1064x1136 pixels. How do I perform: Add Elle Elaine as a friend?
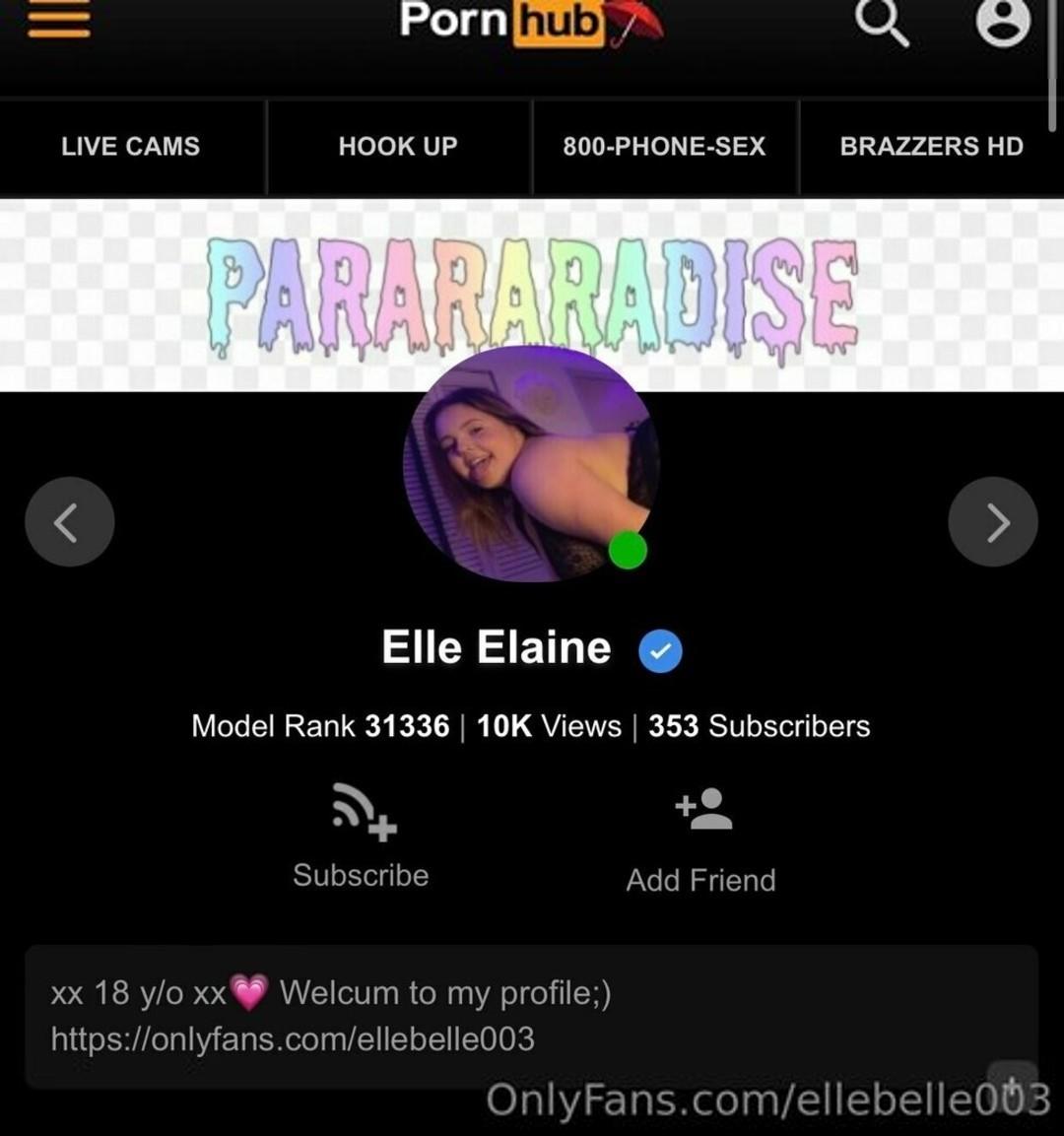(701, 838)
